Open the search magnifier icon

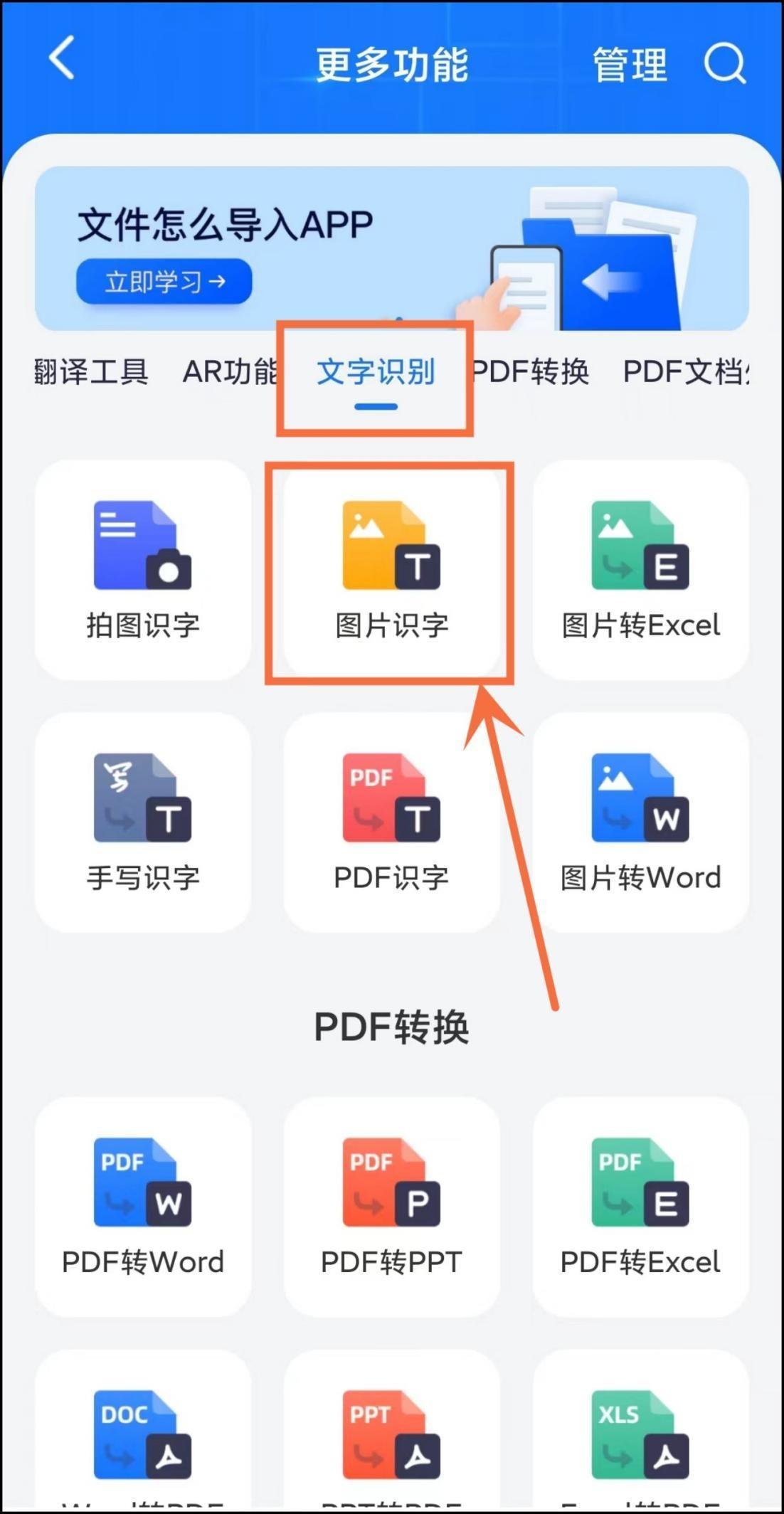(x=724, y=64)
